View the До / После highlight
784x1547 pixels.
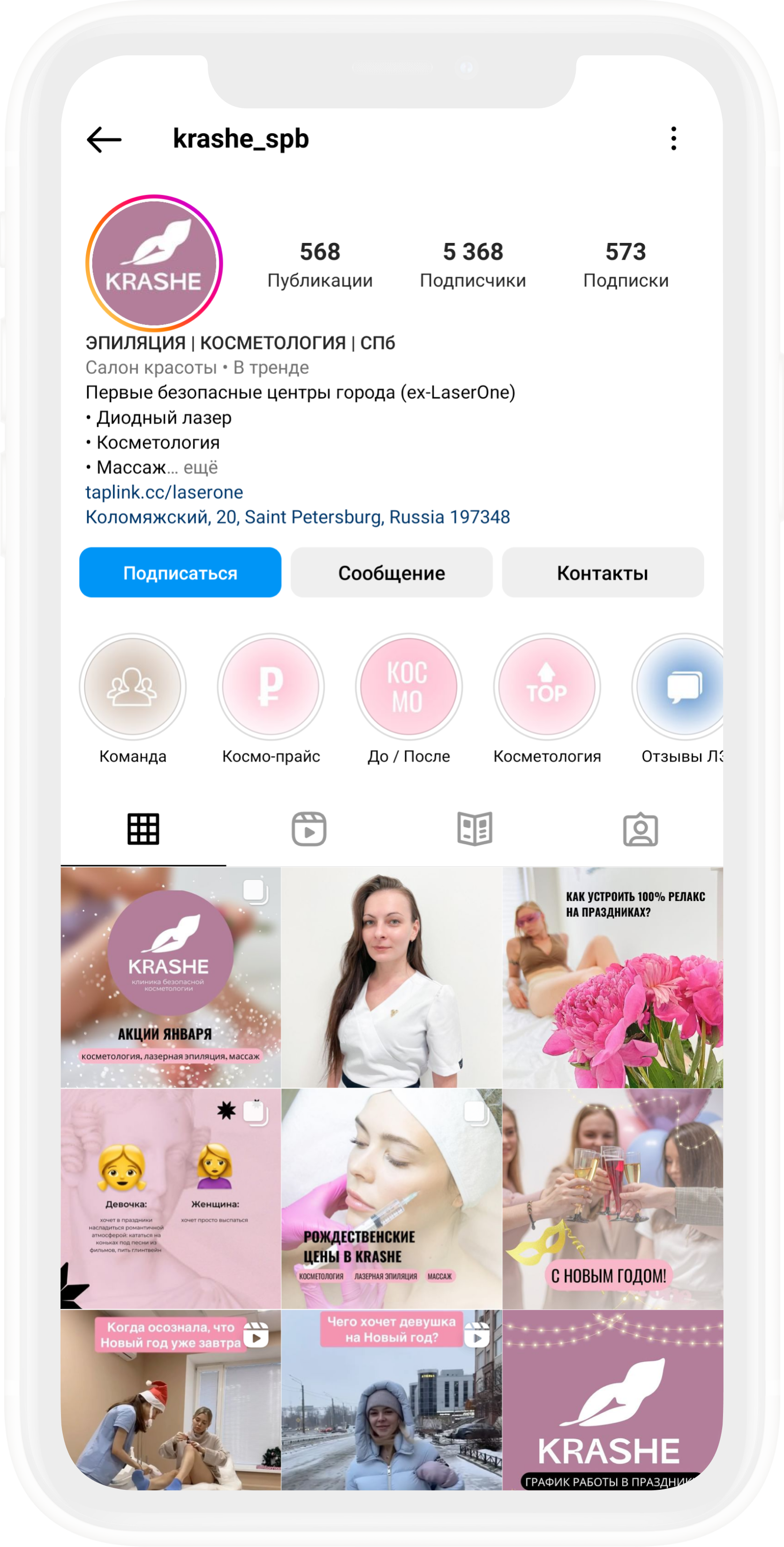[x=409, y=687]
